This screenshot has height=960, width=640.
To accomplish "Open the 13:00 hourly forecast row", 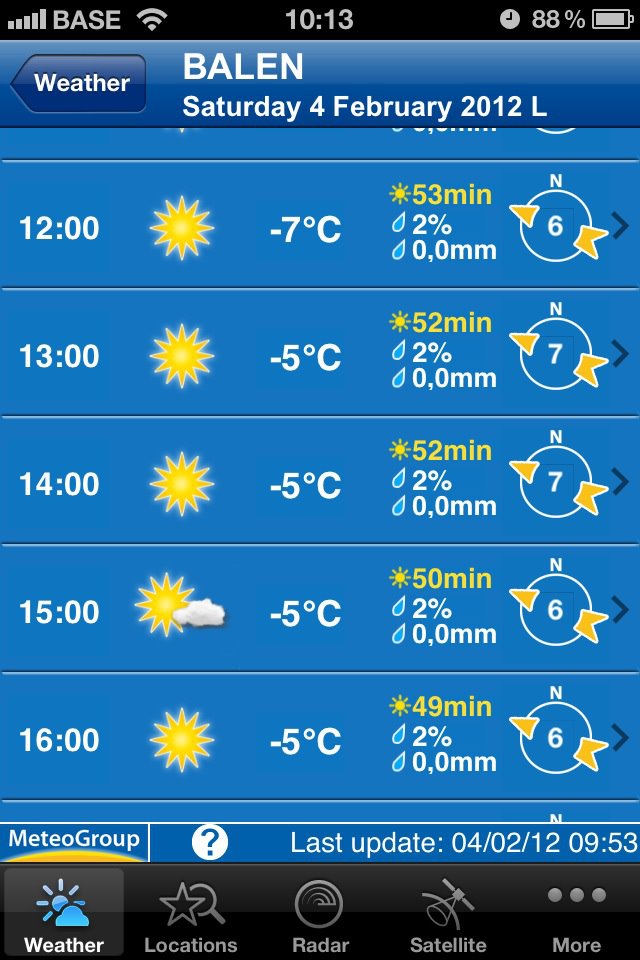I will pos(320,354).
